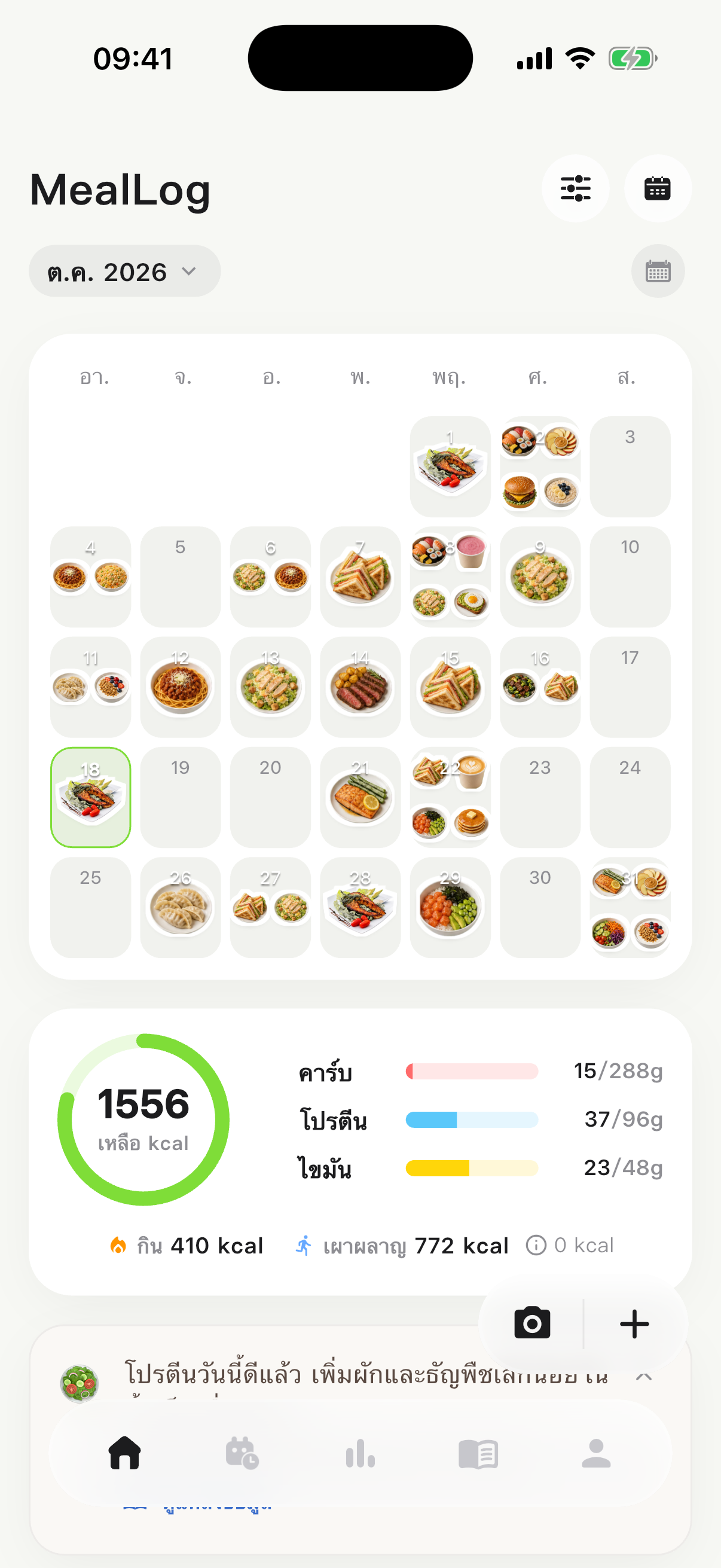
Task: Toggle the grey calendar view button
Action: coord(658,271)
